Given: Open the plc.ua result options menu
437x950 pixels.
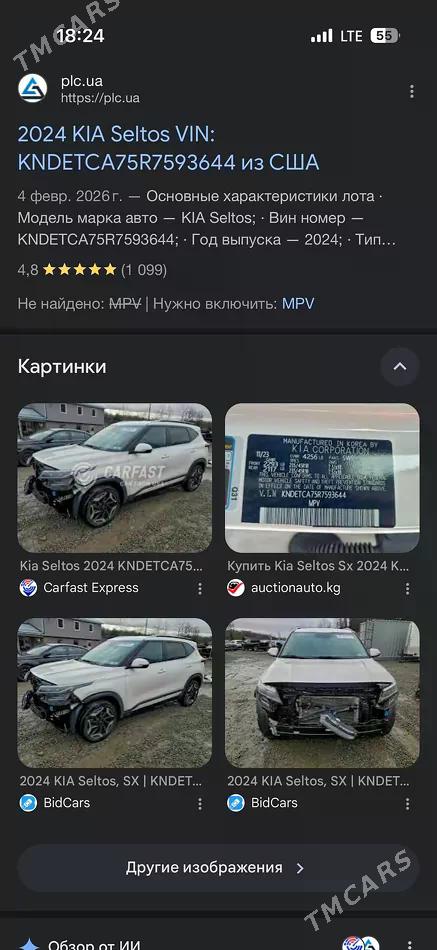Looking at the screenshot, I should pyautogui.click(x=412, y=91).
